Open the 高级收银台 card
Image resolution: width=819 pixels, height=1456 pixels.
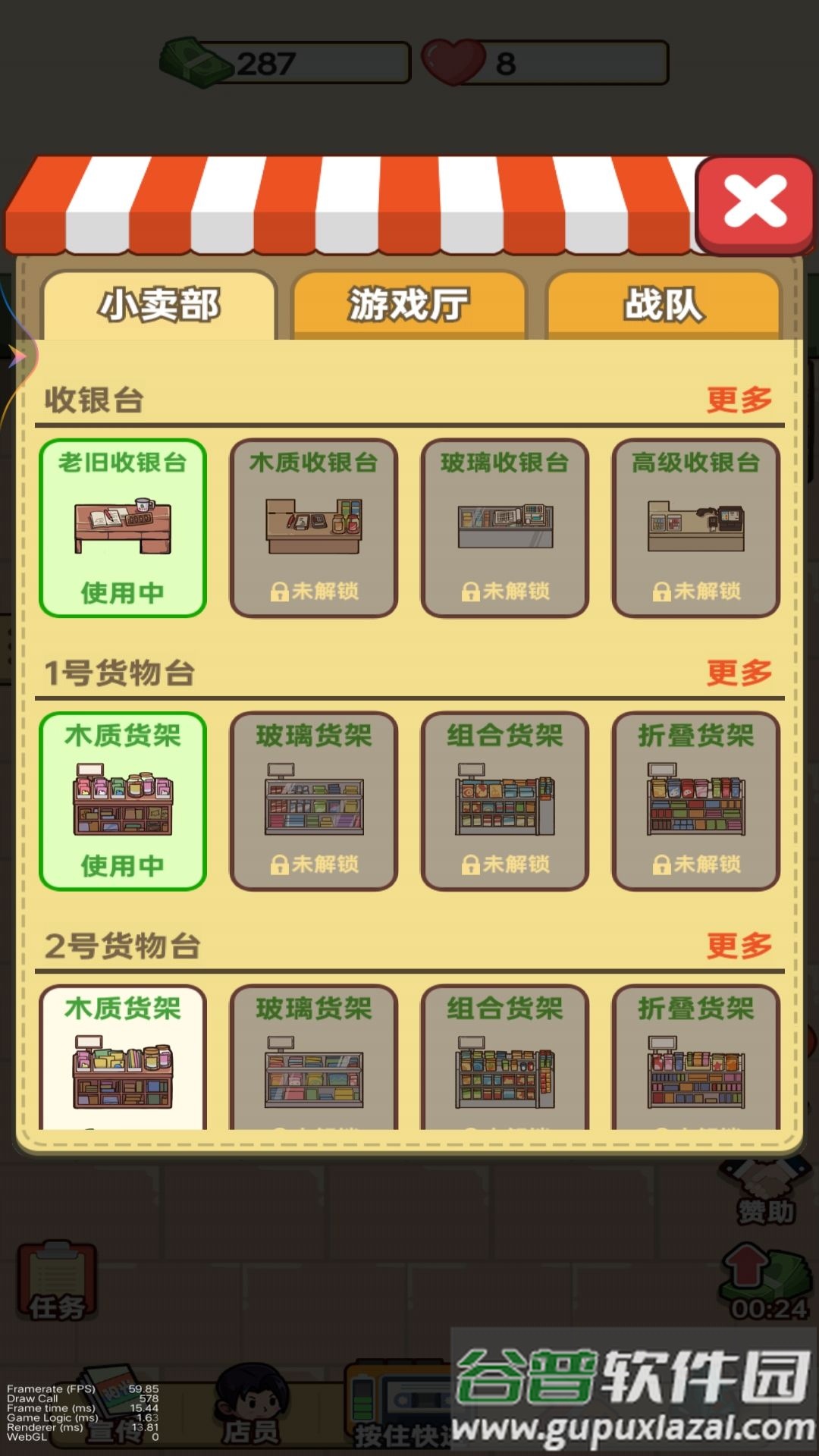click(696, 528)
